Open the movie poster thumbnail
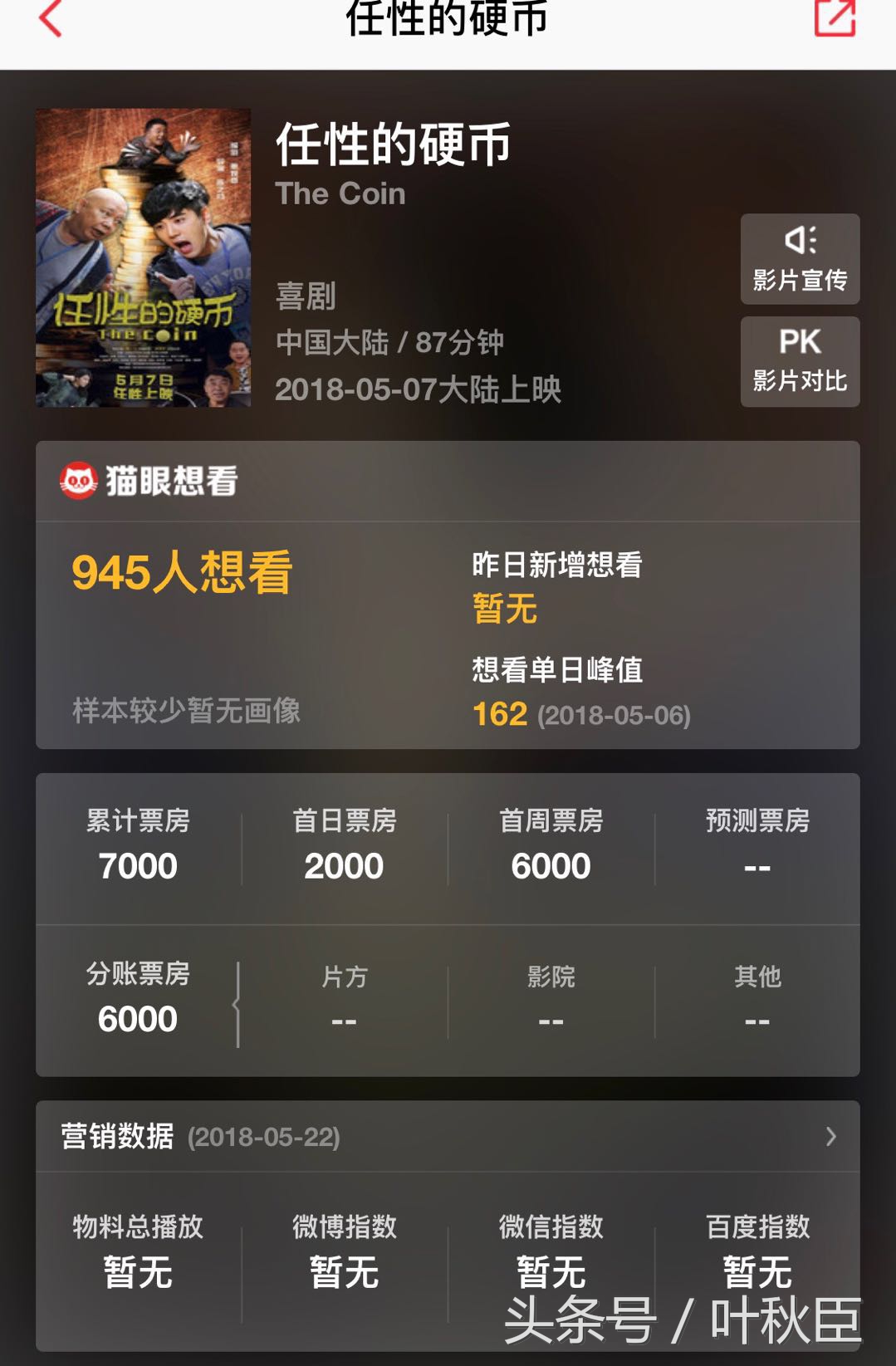 pyautogui.click(x=142, y=257)
